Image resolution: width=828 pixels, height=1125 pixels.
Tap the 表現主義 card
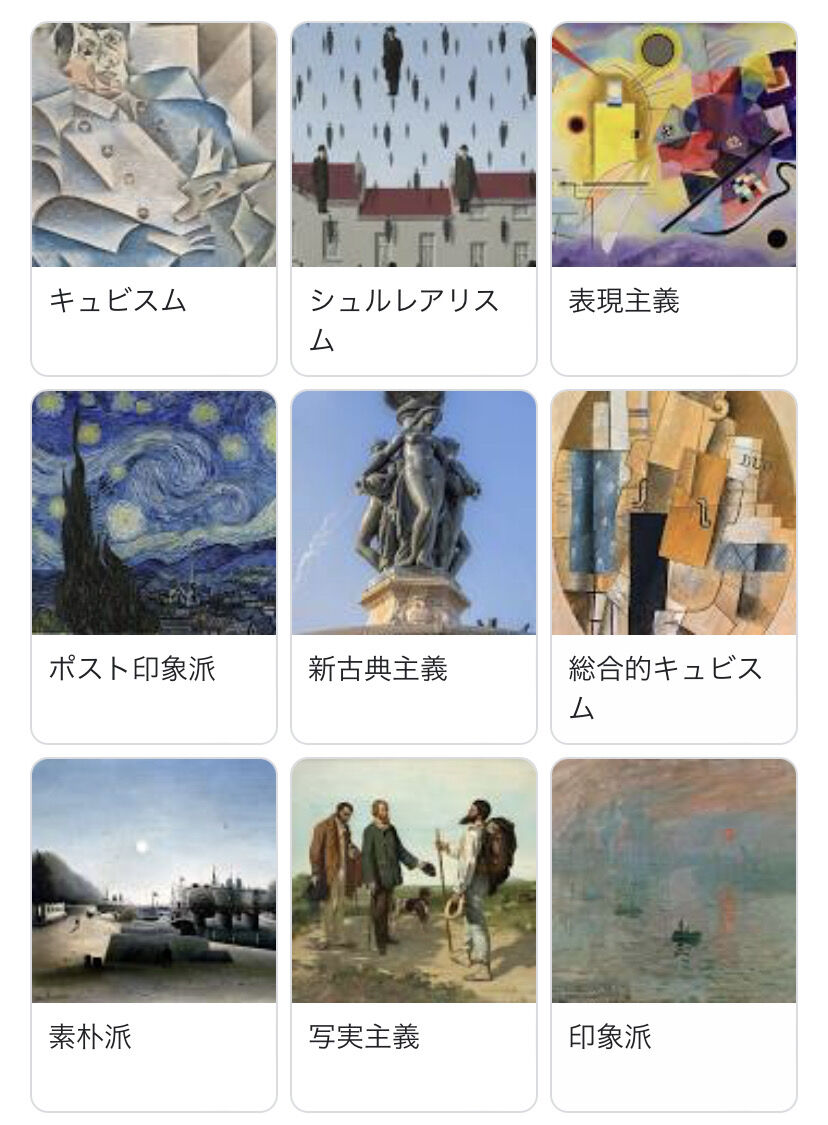pos(674,199)
